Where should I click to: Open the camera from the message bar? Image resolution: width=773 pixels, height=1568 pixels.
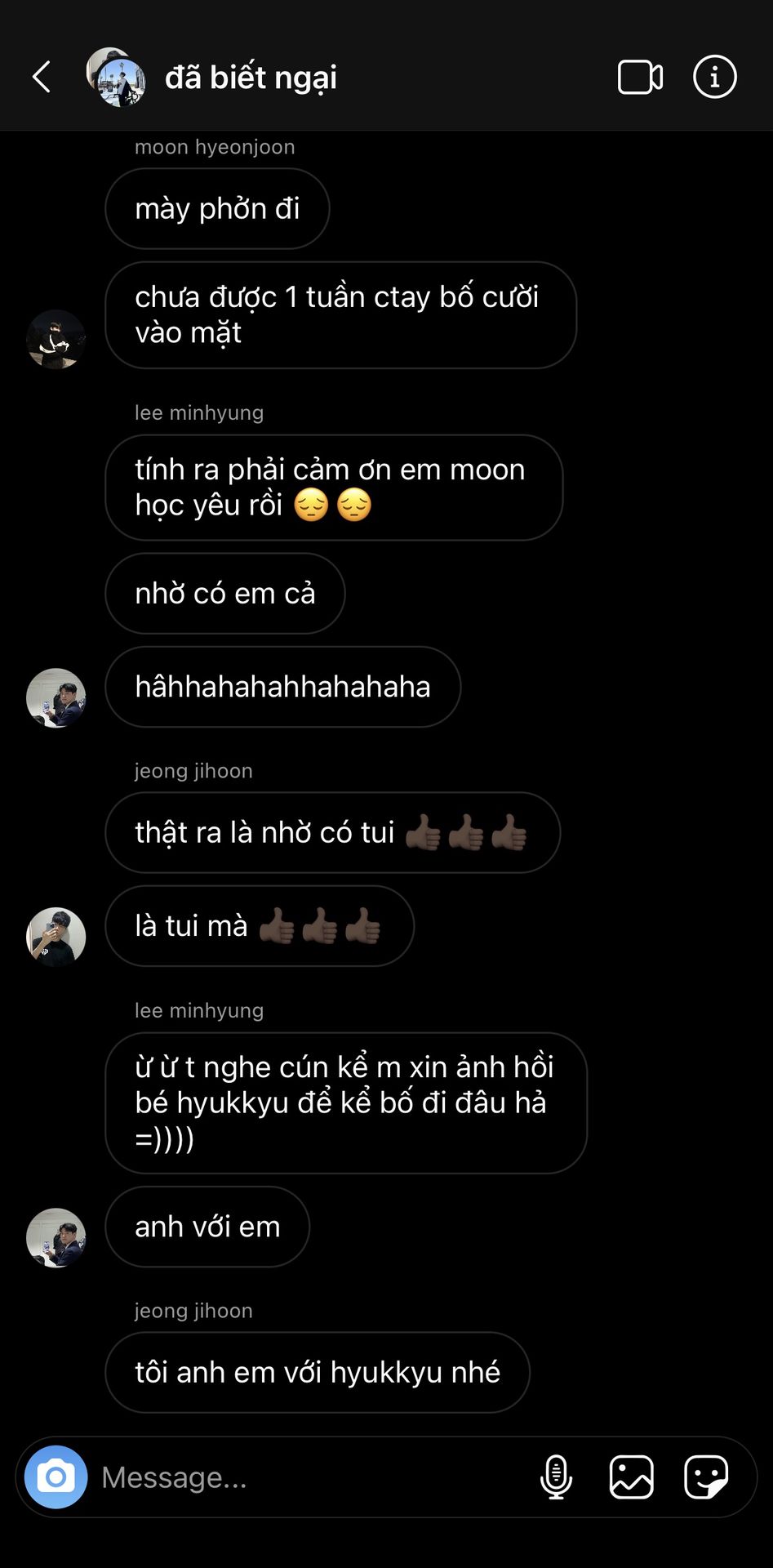56,1477
